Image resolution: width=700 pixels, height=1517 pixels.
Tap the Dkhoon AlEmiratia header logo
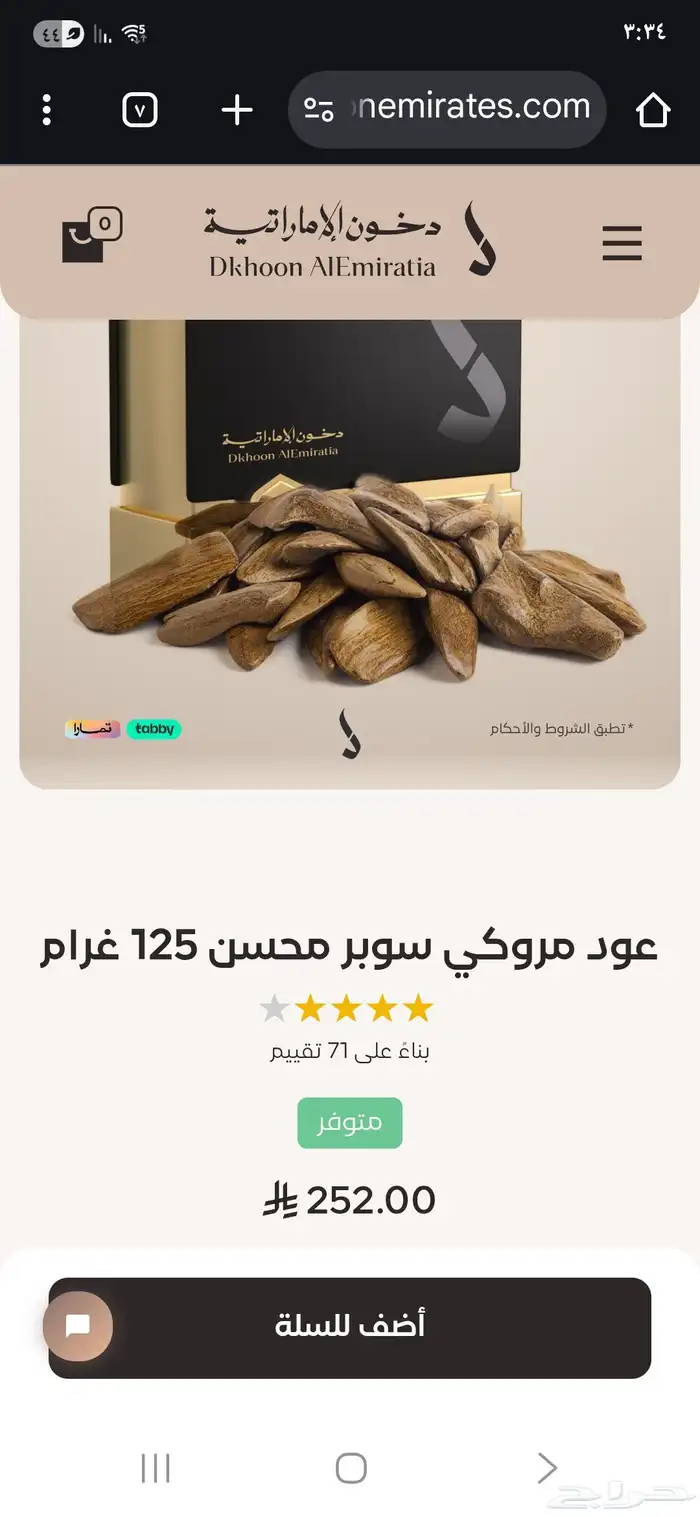pyautogui.click(x=350, y=240)
